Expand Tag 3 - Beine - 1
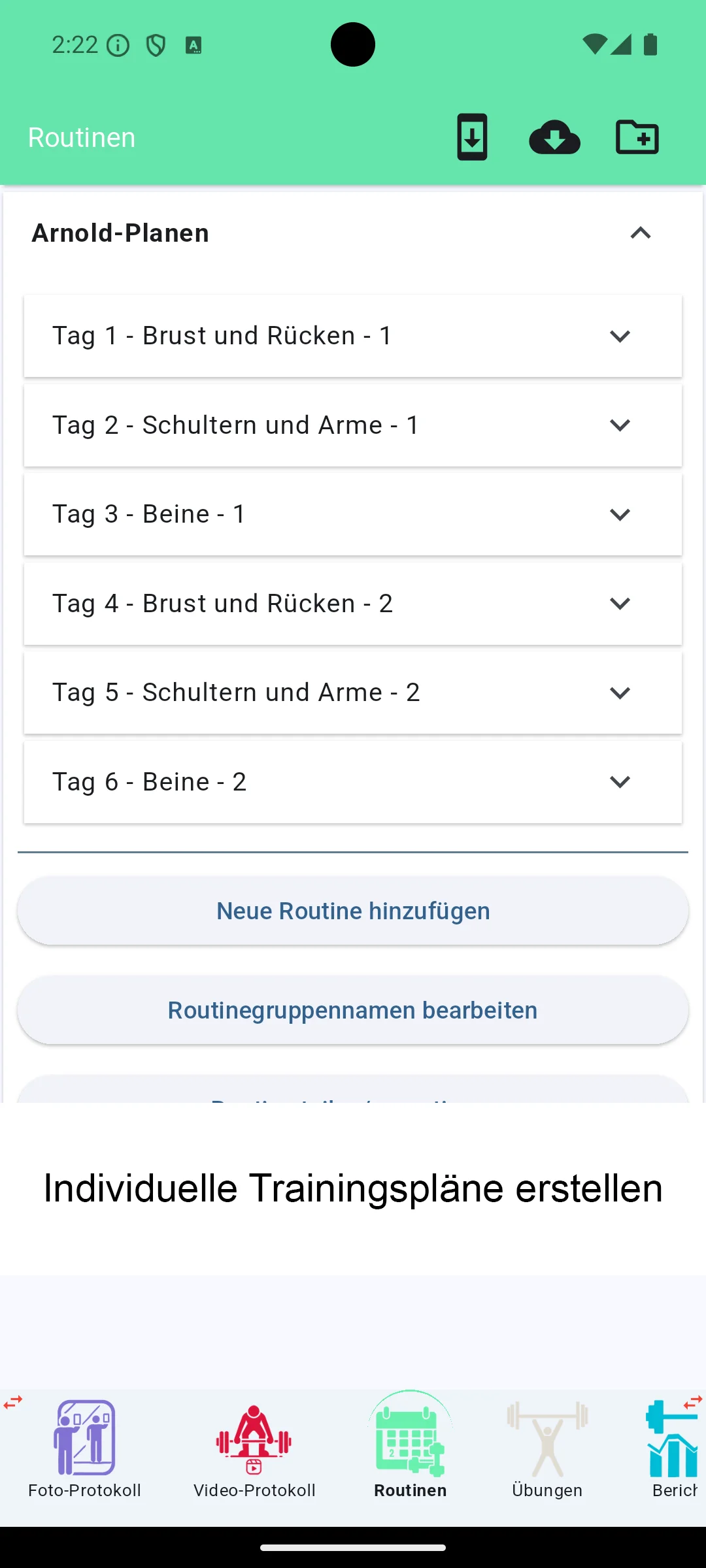This screenshot has width=706, height=1568. tap(619, 514)
